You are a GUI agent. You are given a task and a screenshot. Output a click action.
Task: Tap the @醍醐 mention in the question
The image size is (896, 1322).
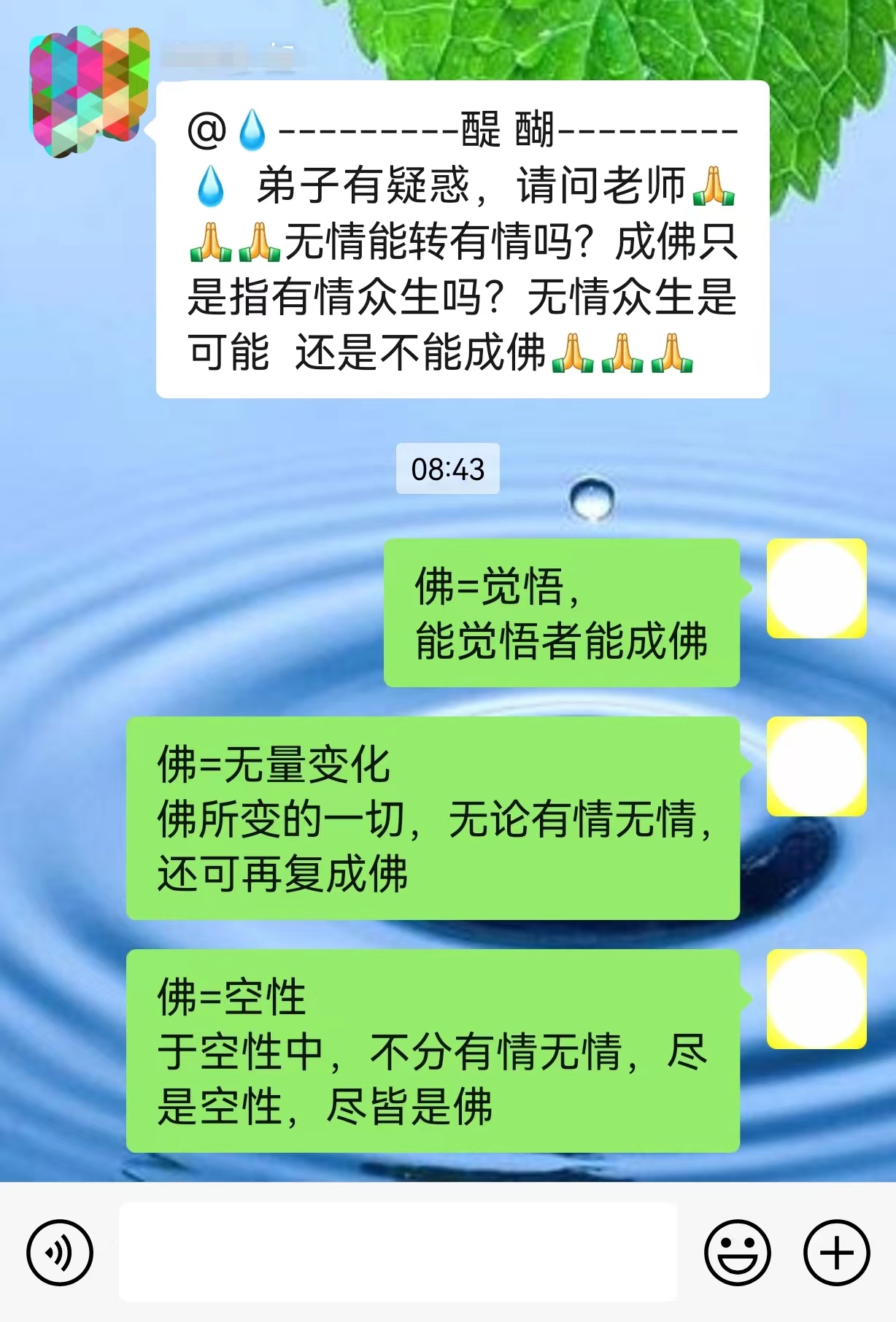tap(467, 131)
